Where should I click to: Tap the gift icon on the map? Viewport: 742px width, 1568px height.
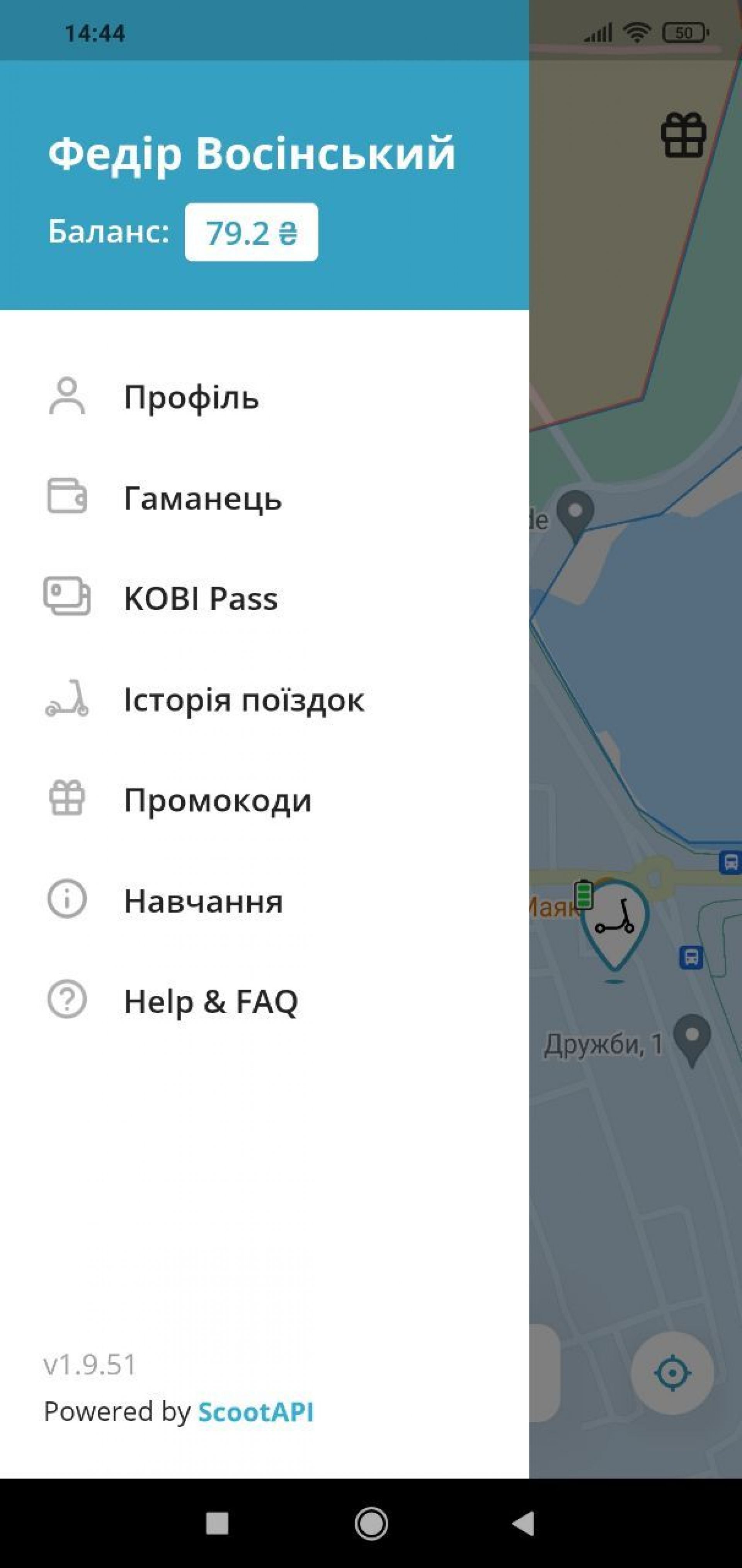tap(684, 136)
